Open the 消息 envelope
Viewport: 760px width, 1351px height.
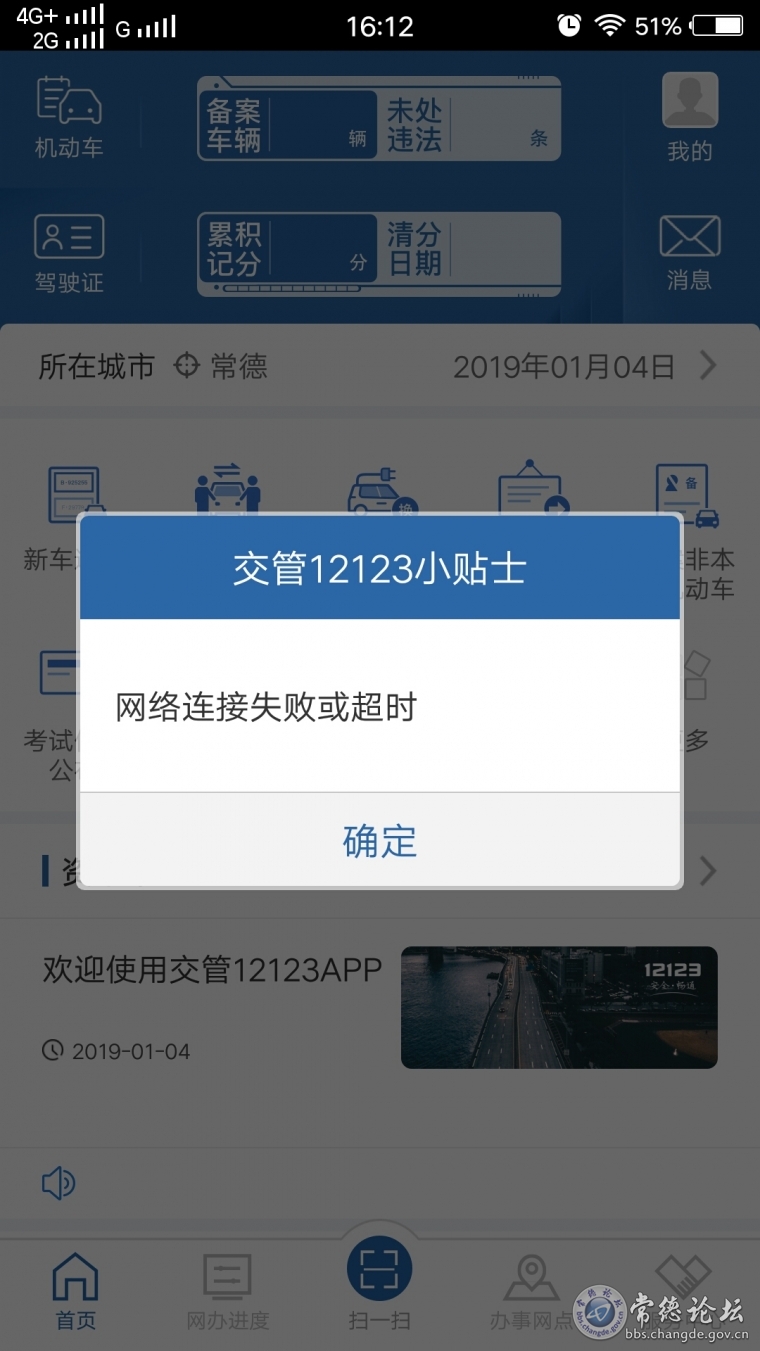click(690, 253)
